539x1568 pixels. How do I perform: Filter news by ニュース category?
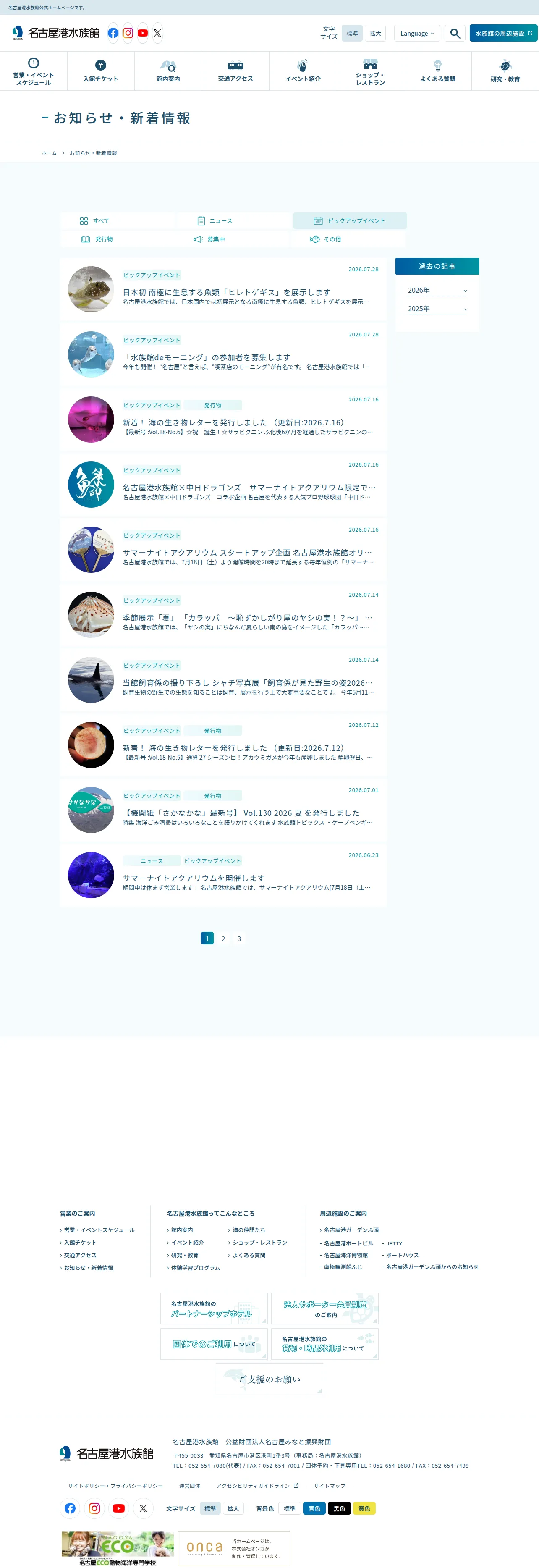[233, 221]
